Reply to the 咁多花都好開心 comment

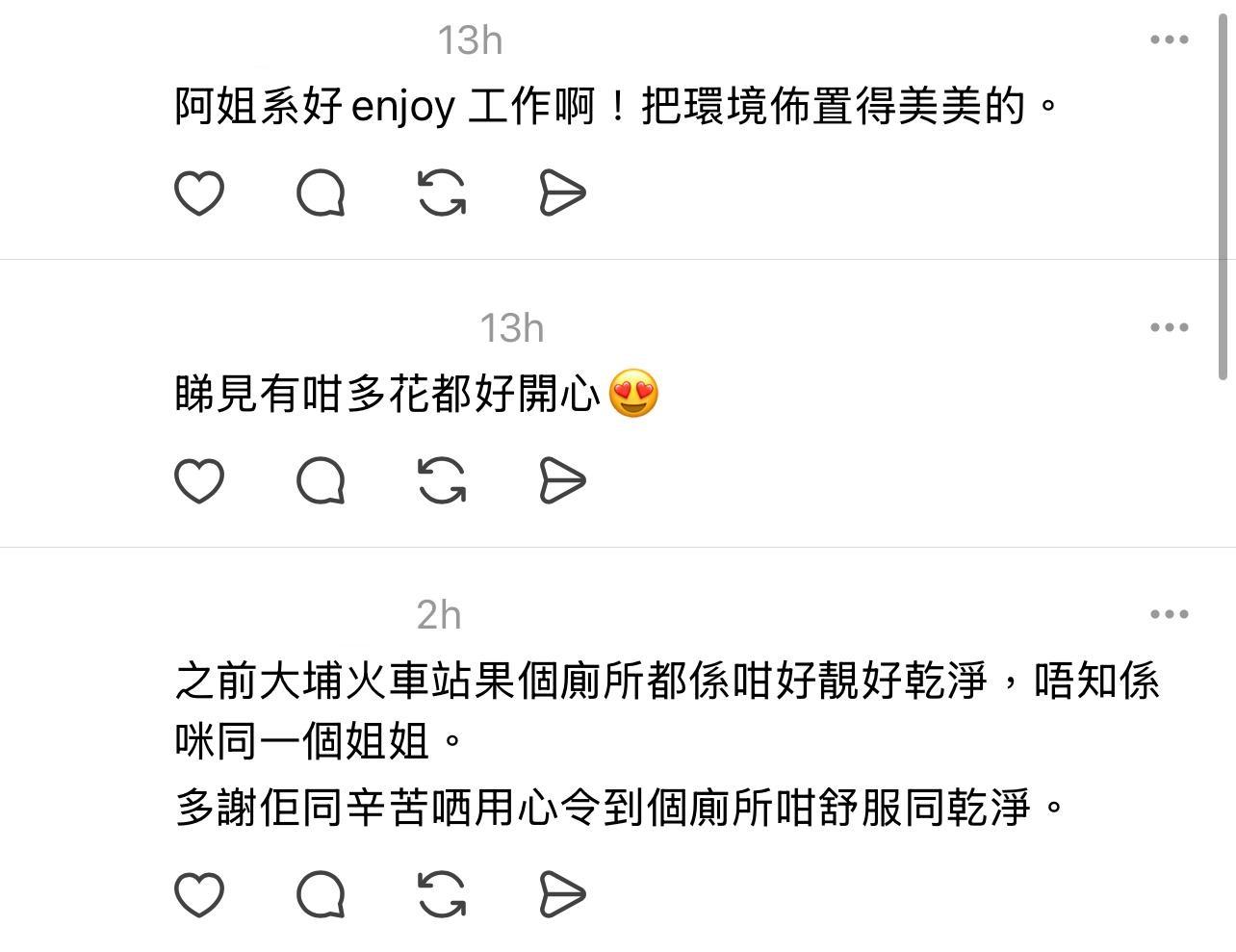(321, 480)
